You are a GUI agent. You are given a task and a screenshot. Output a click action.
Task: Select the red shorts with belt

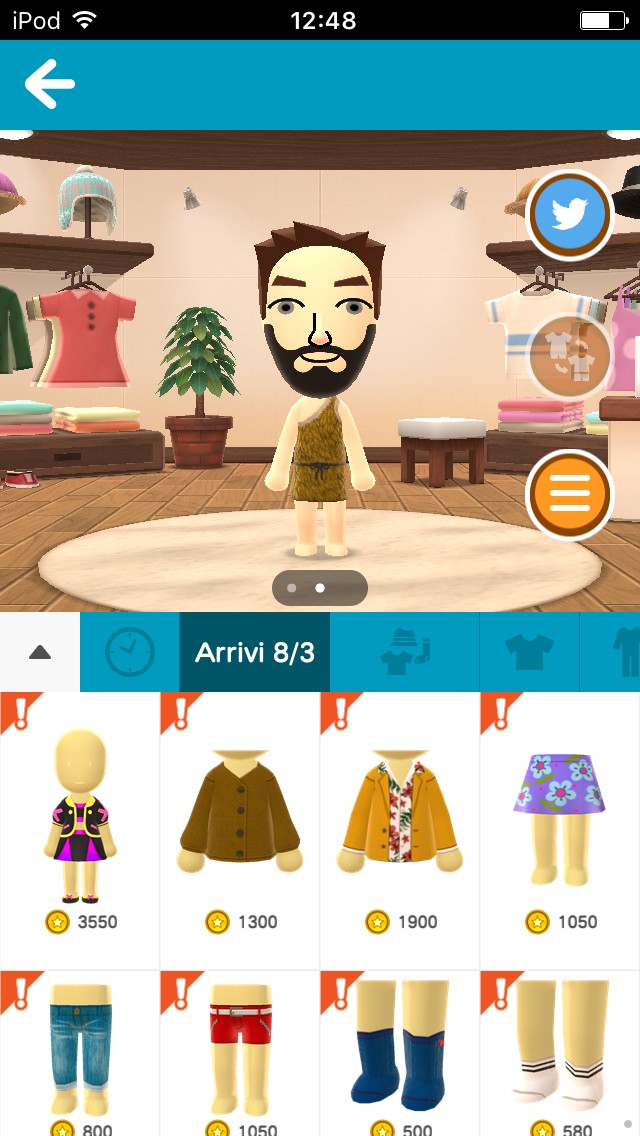240,1053
